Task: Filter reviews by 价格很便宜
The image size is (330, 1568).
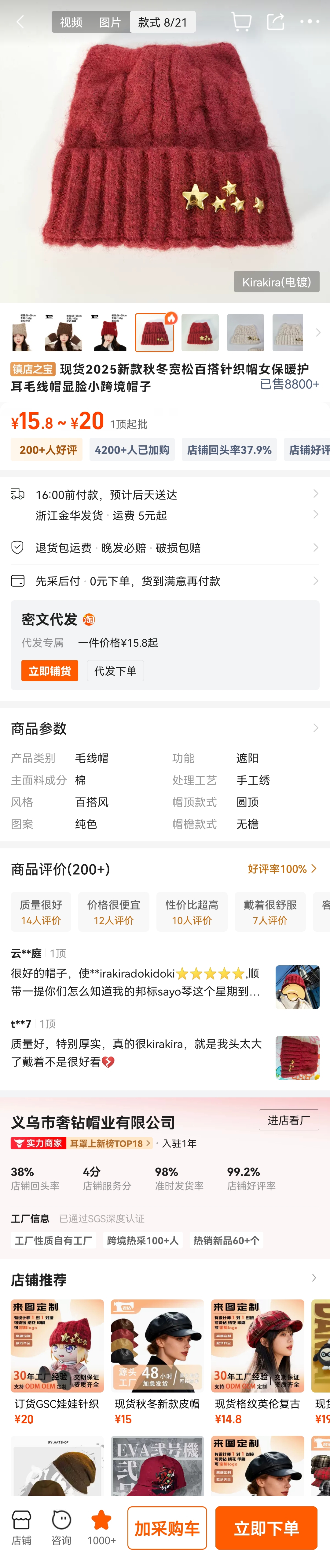Action: (x=113, y=912)
